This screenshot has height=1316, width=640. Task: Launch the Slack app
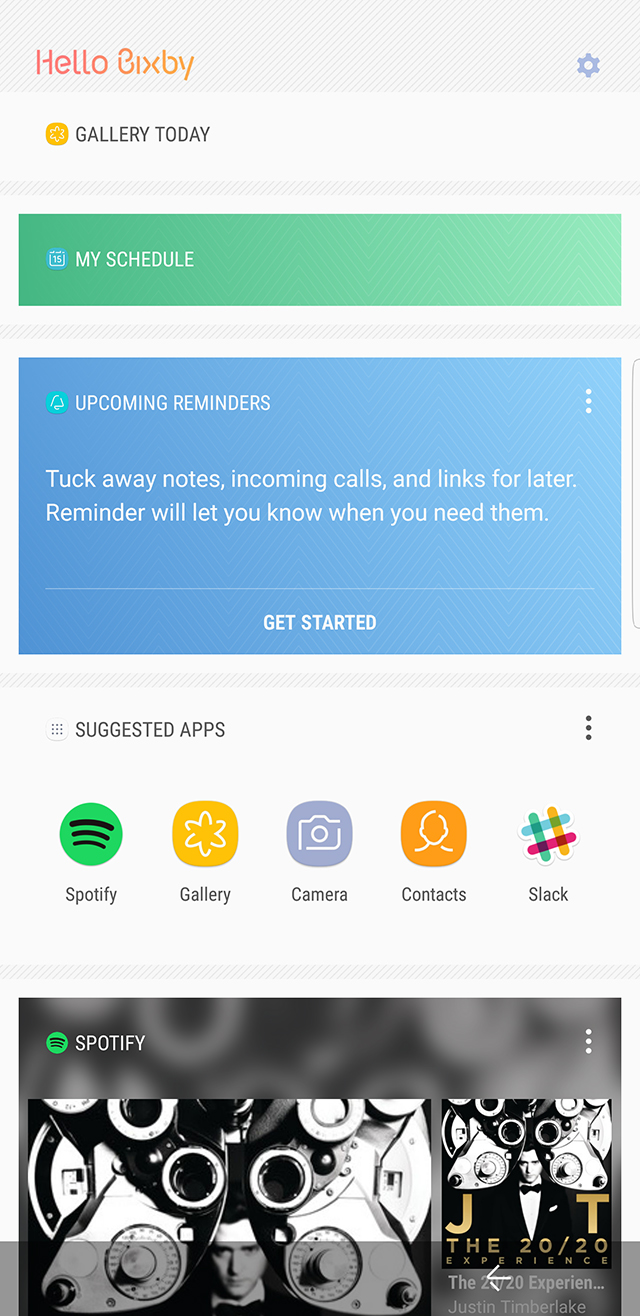point(548,834)
